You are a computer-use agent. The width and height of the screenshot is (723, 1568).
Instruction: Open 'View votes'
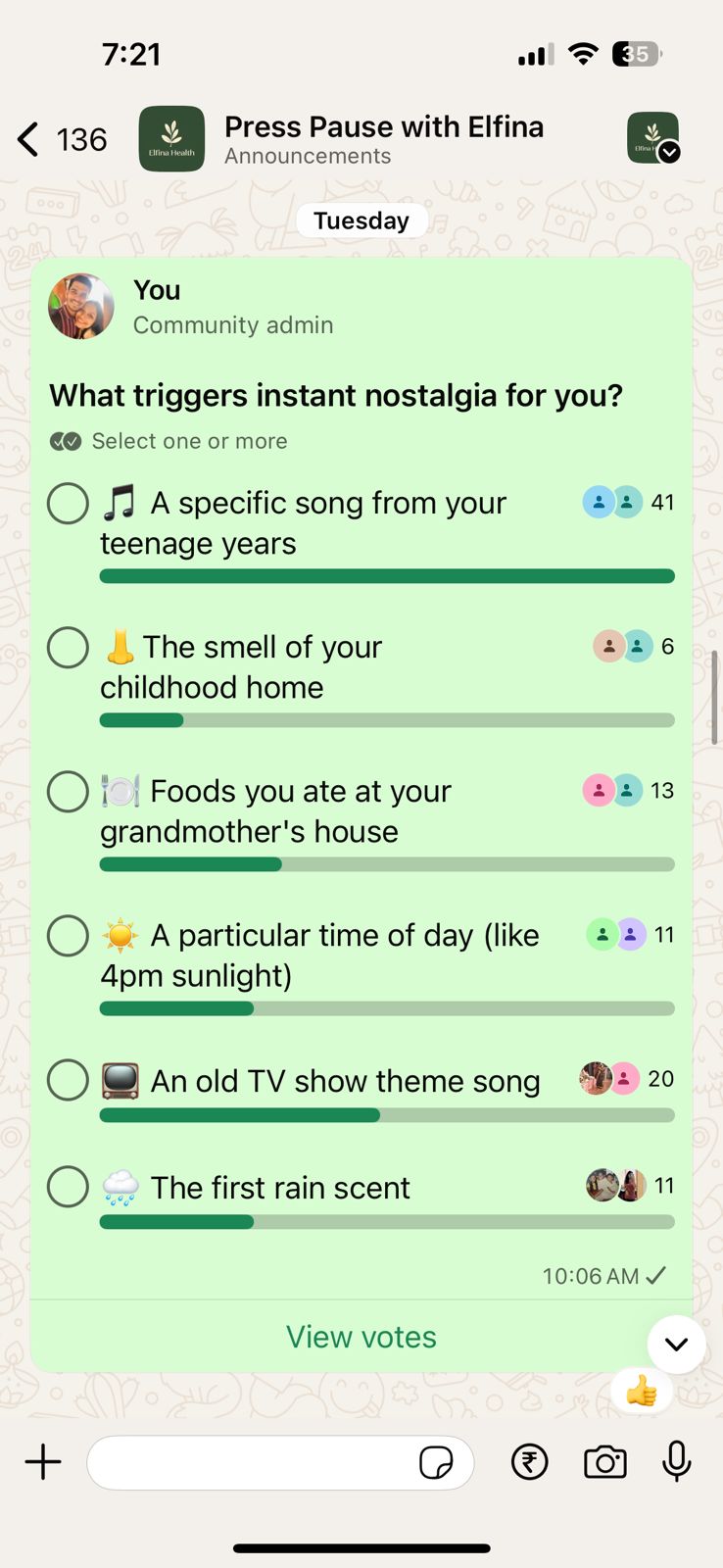(x=361, y=1336)
